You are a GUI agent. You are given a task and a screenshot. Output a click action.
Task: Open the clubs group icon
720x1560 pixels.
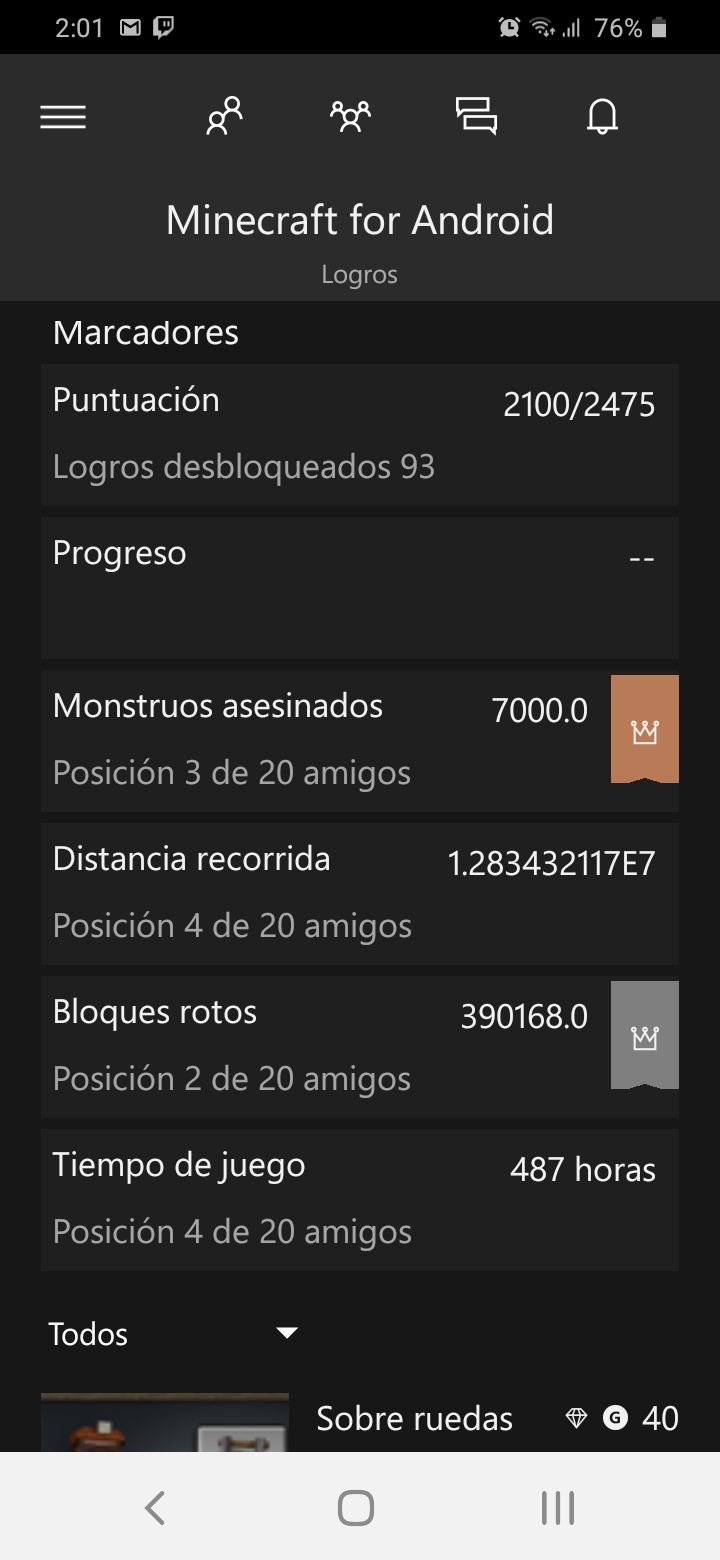click(x=350, y=117)
